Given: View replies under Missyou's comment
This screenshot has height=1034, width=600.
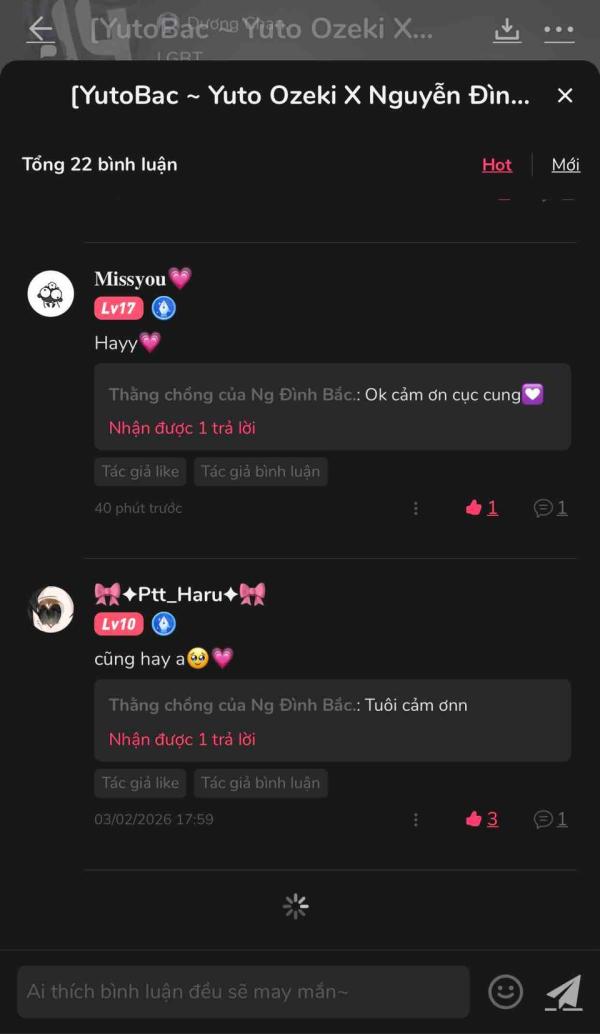Looking at the screenshot, I should (182, 428).
